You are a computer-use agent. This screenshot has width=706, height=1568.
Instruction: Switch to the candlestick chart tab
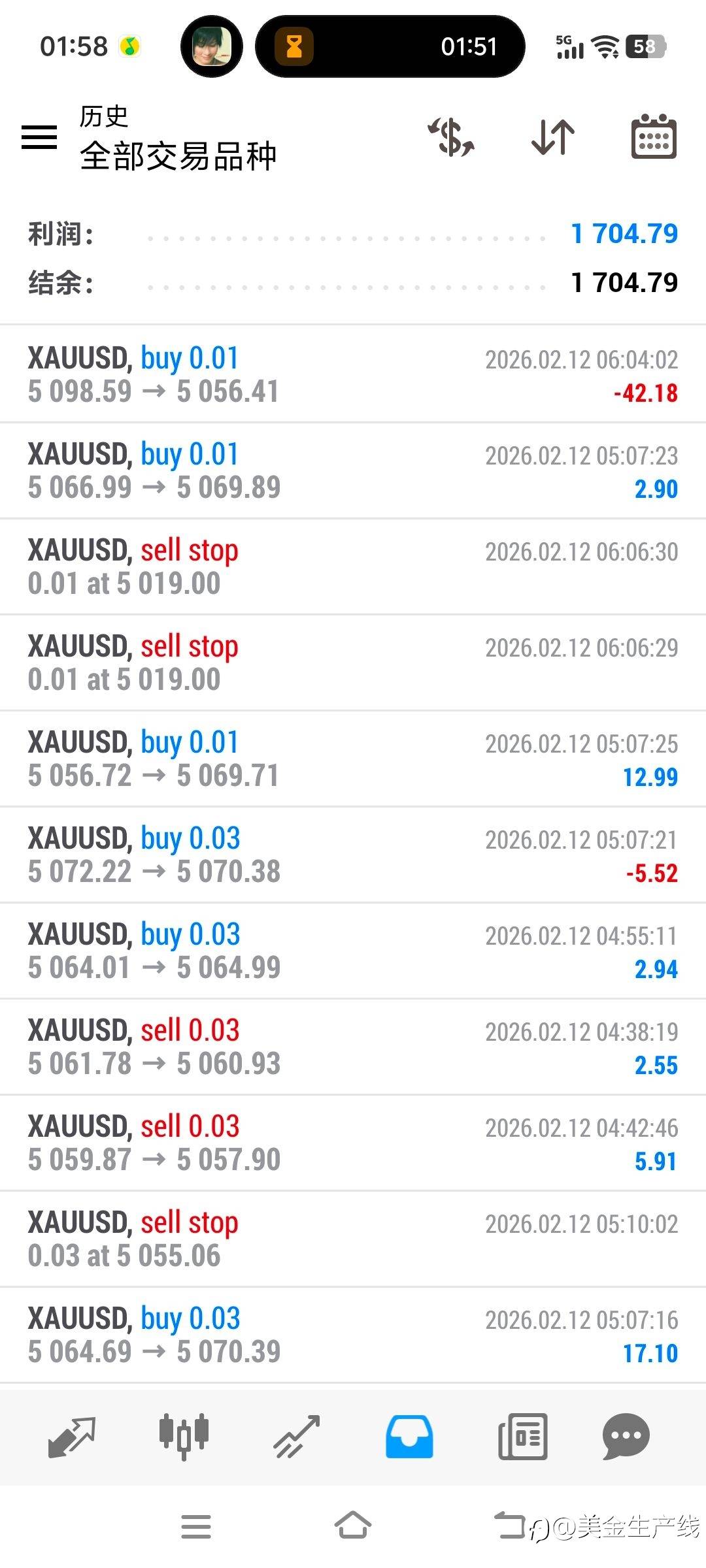(184, 1436)
